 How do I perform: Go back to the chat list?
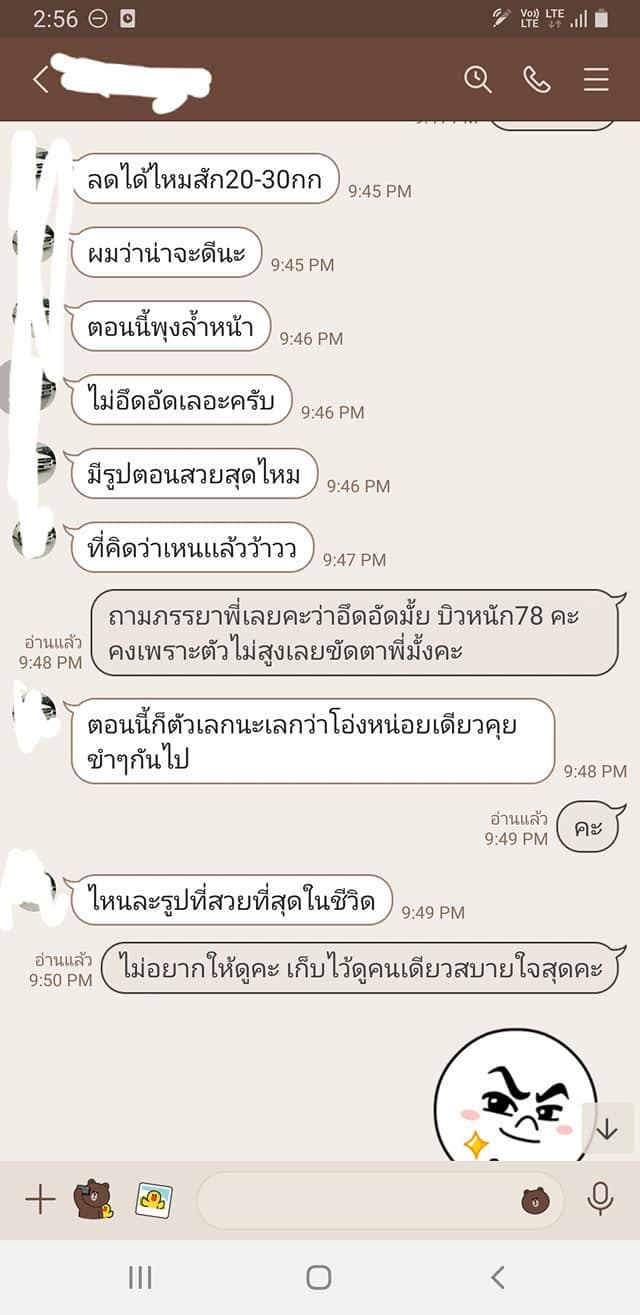pyautogui.click(x=40, y=80)
